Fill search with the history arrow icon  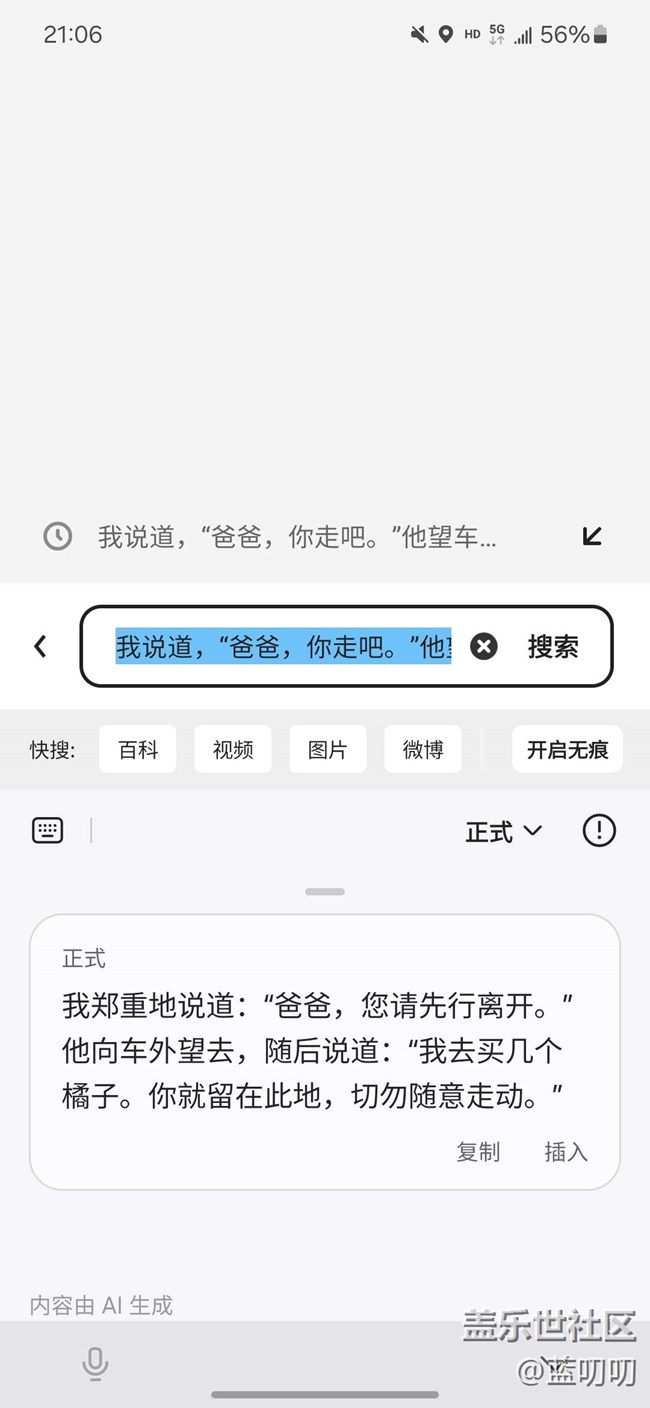592,536
